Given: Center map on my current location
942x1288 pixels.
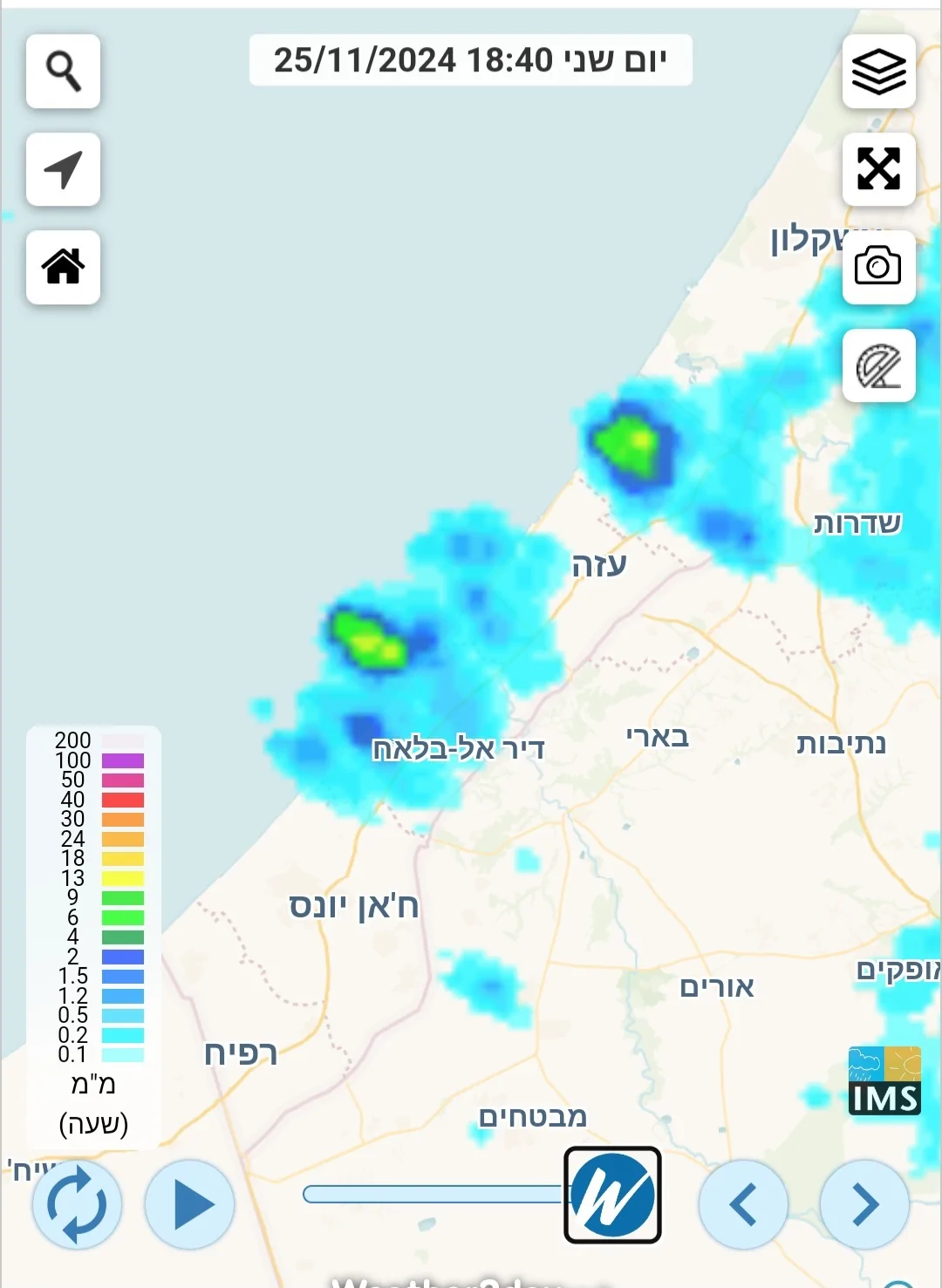Looking at the screenshot, I should pyautogui.click(x=63, y=169).
